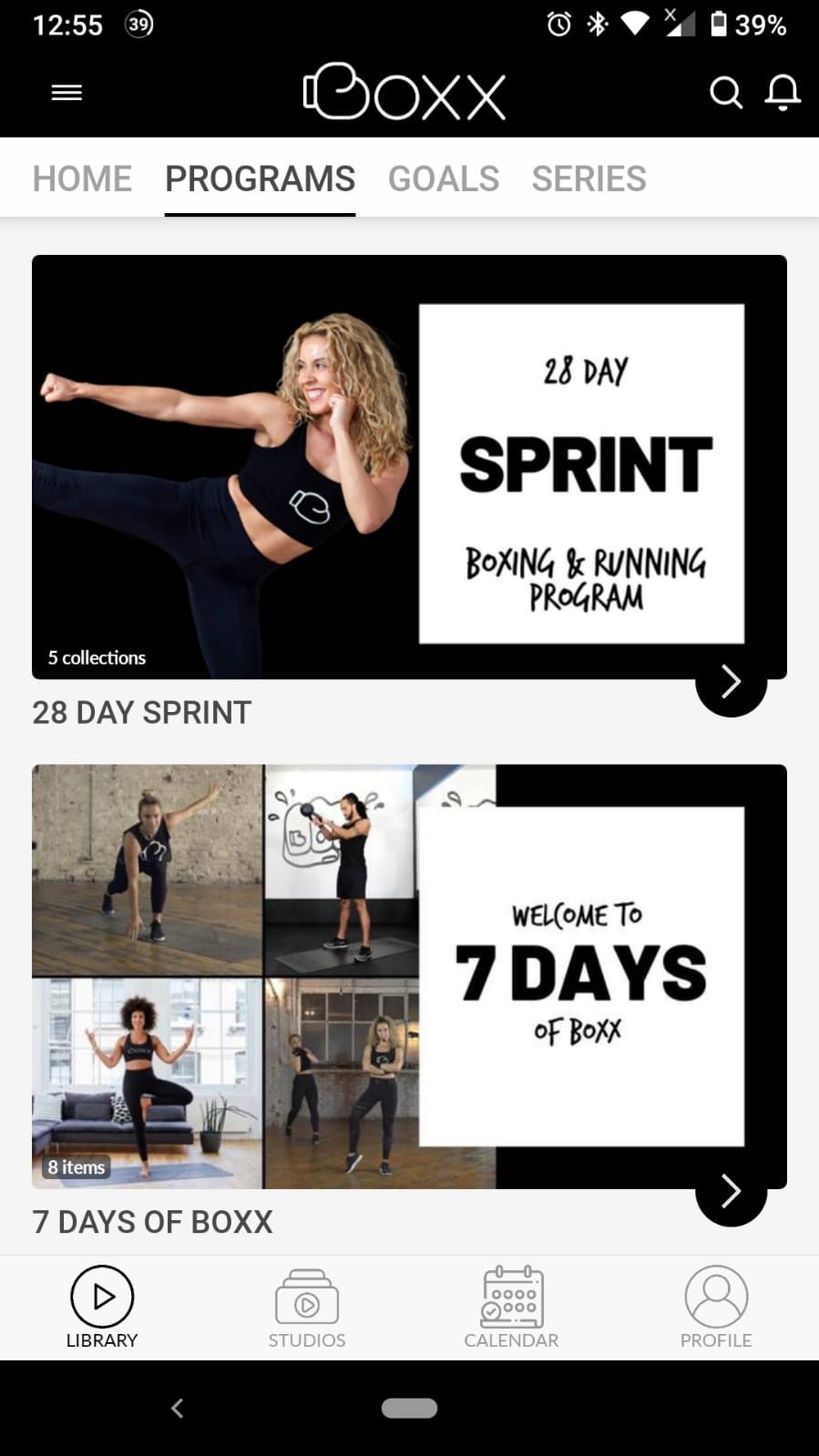Go back using the system back button
Viewport: 819px width, 1456px height.
tap(178, 1408)
